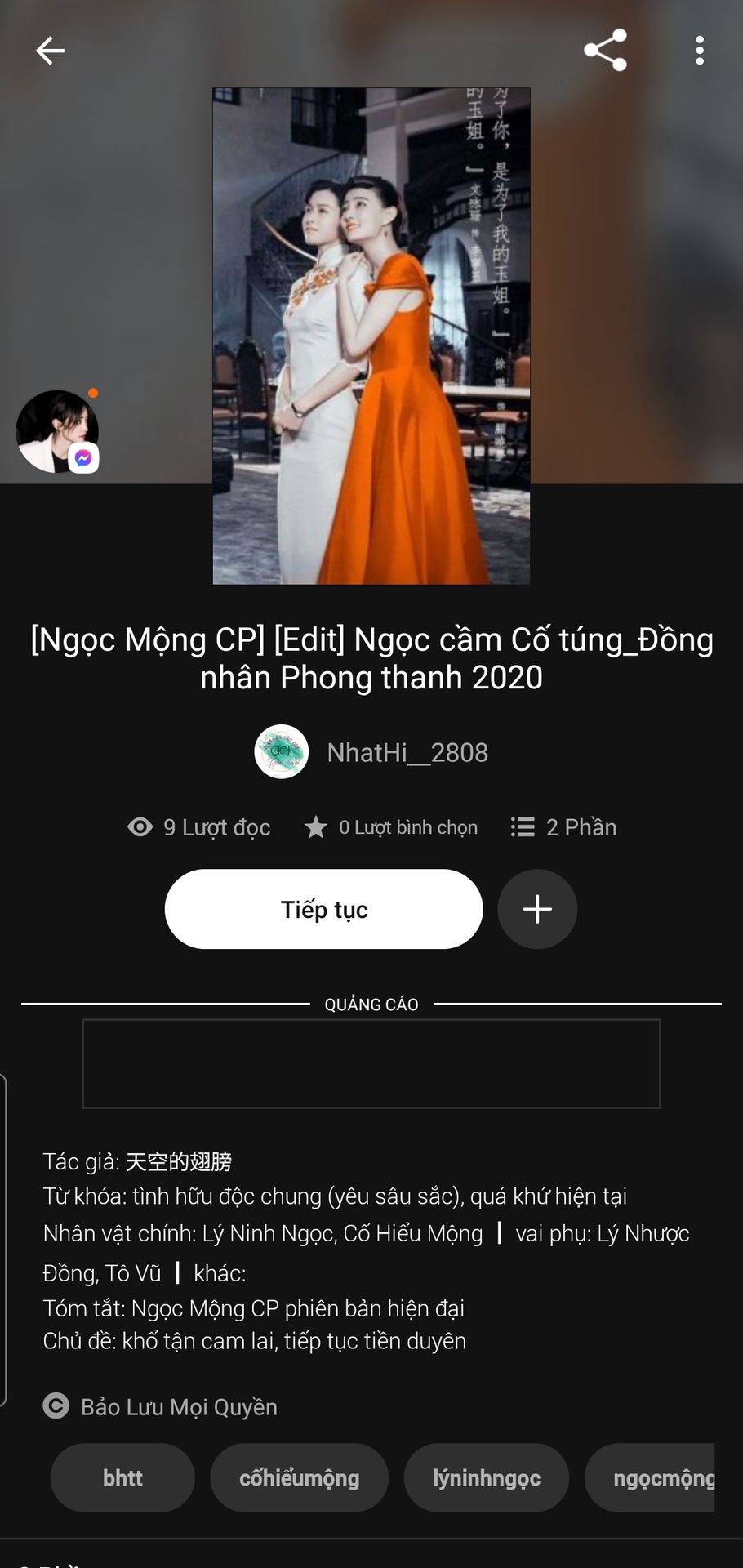Viewport: 743px width, 1568px height.
Task: Open the 2 Phần parts list
Action: [x=563, y=827]
